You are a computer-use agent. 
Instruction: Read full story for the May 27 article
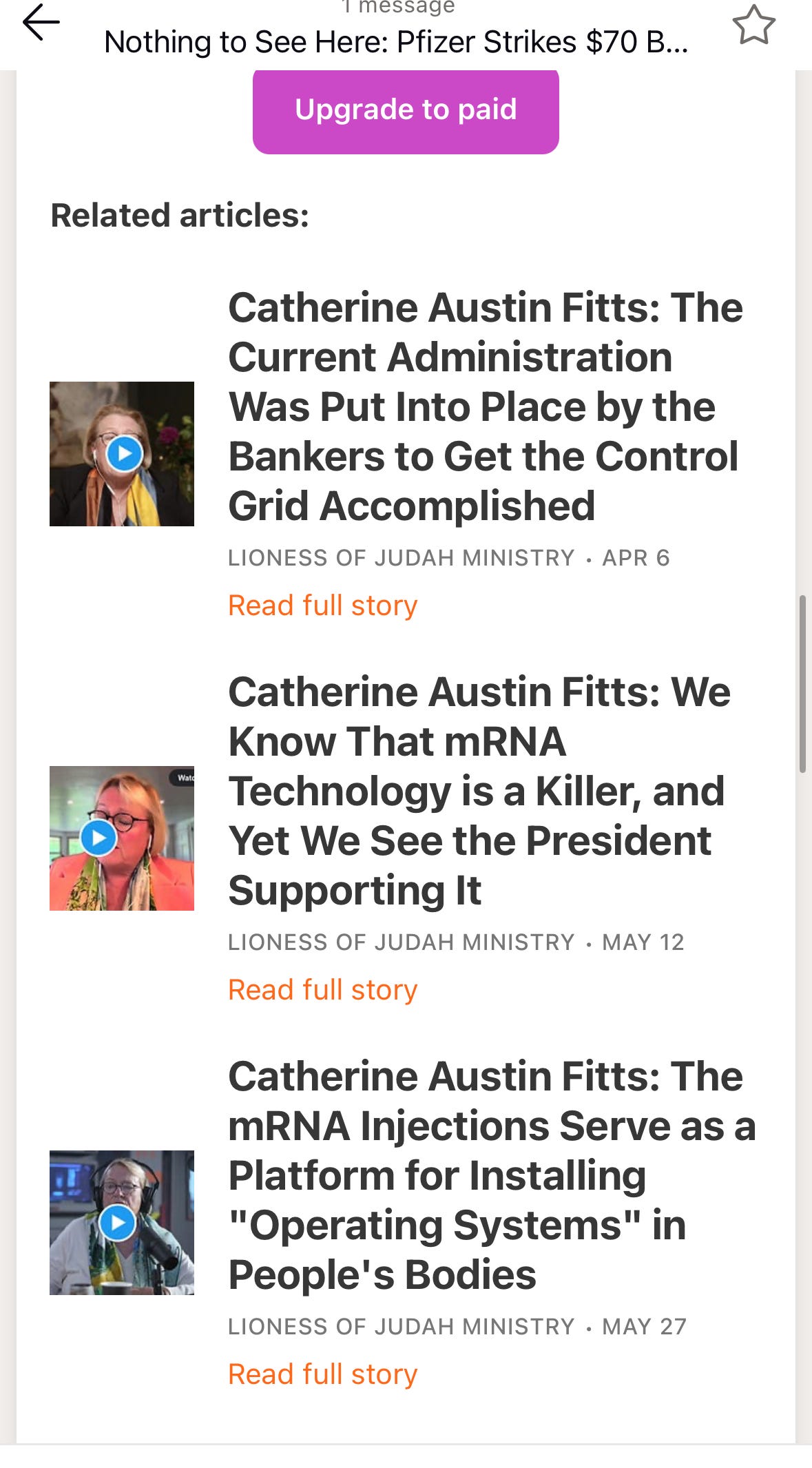(x=322, y=1374)
